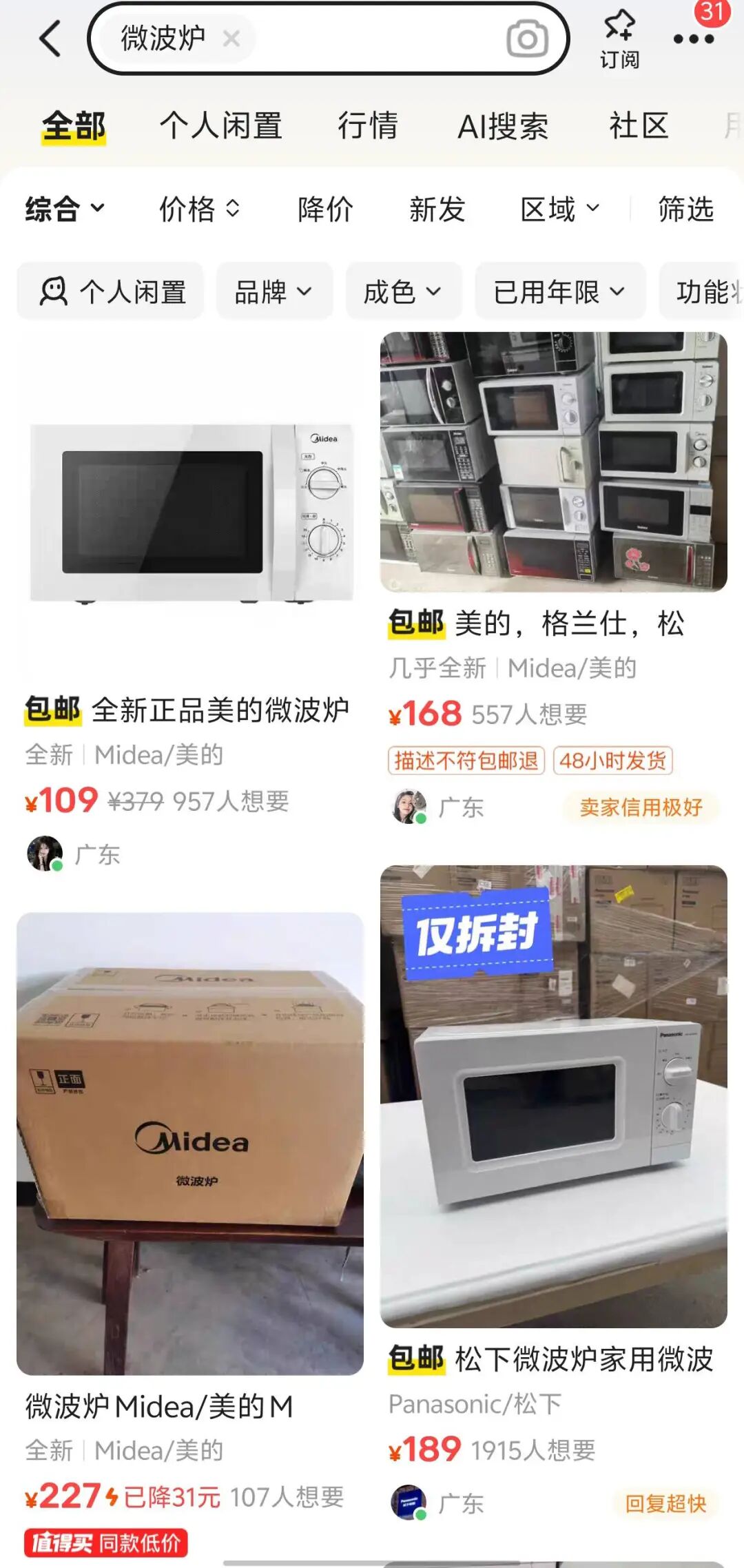Expand the 已用年限 usage-years dropdown

[559, 291]
